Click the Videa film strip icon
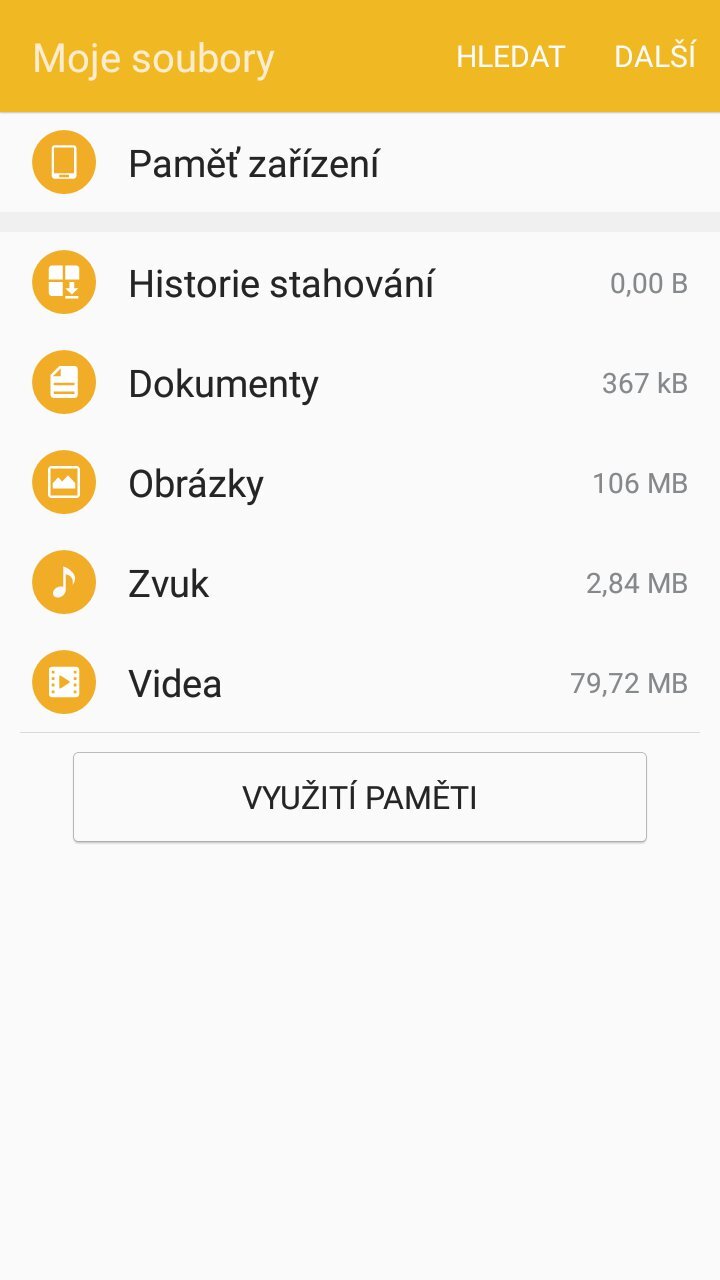720x1280 pixels. pos(63,682)
